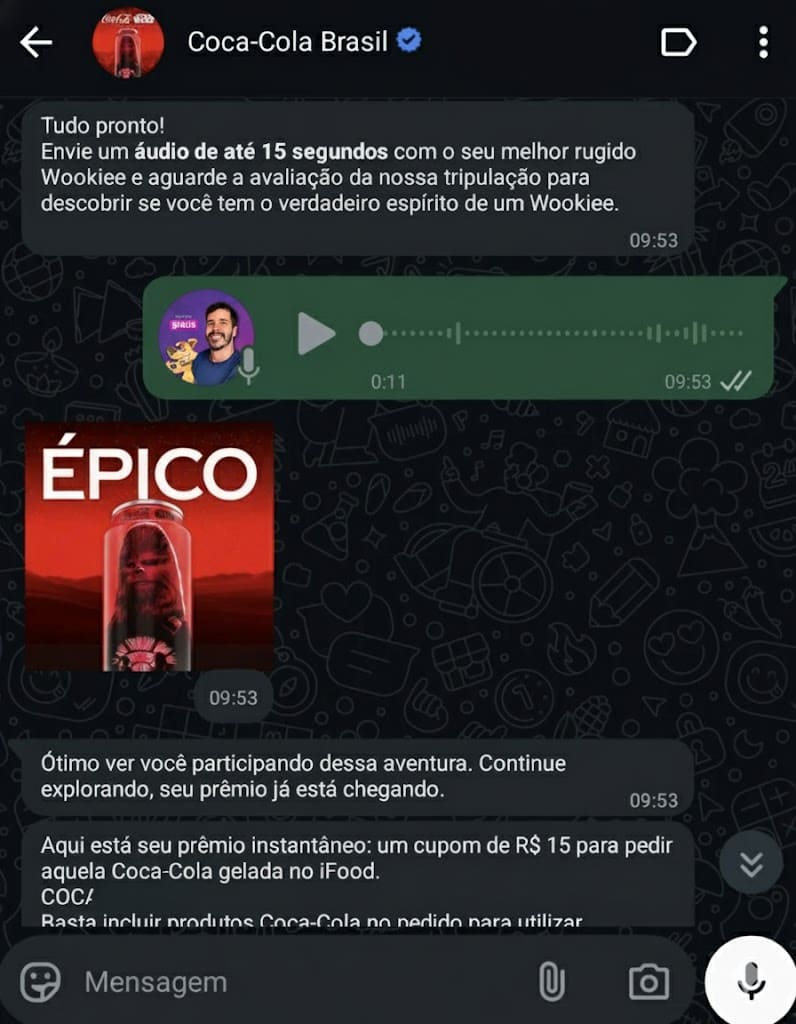Screen dimensions: 796x1024
Task: Jump to the latest messages
Action: click(751, 862)
